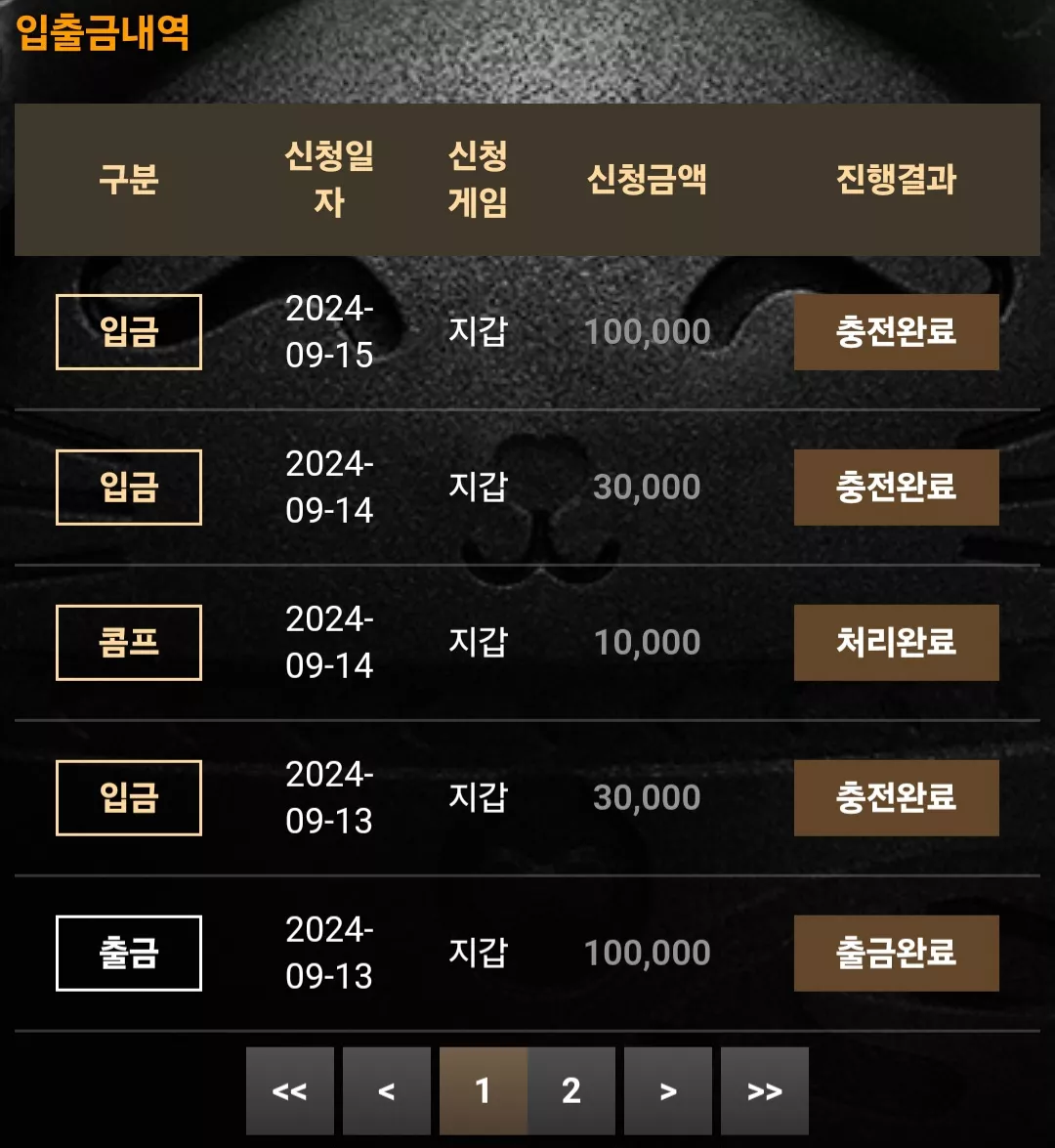Viewport: 1055px width, 1148px height.
Task: Go to the next page with >
Action: click(x=668, y=1091)
